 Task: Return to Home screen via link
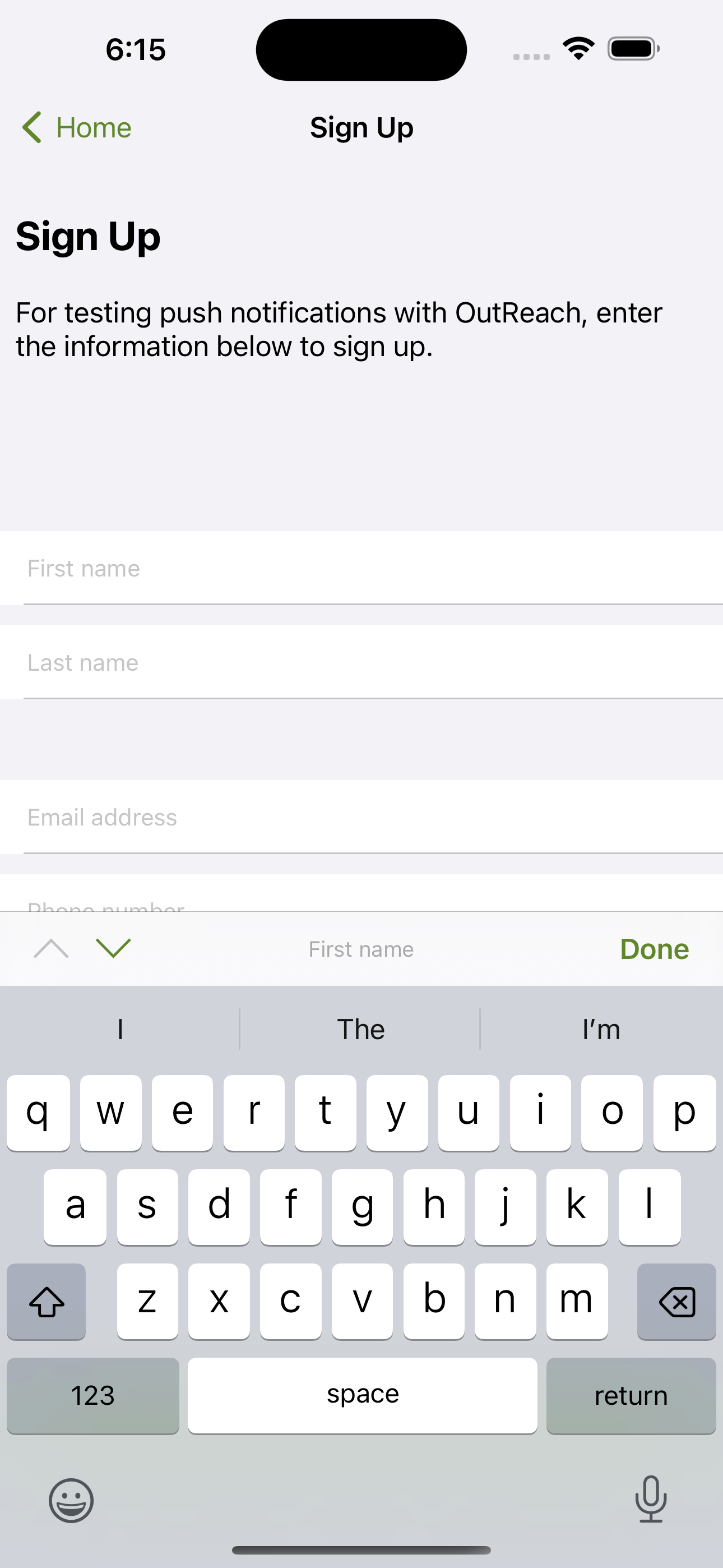click(x=93, y=127)
